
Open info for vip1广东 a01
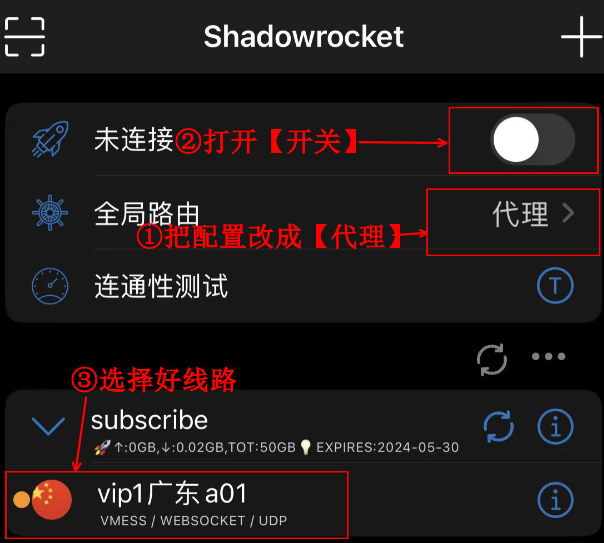(x=555, y=499)
